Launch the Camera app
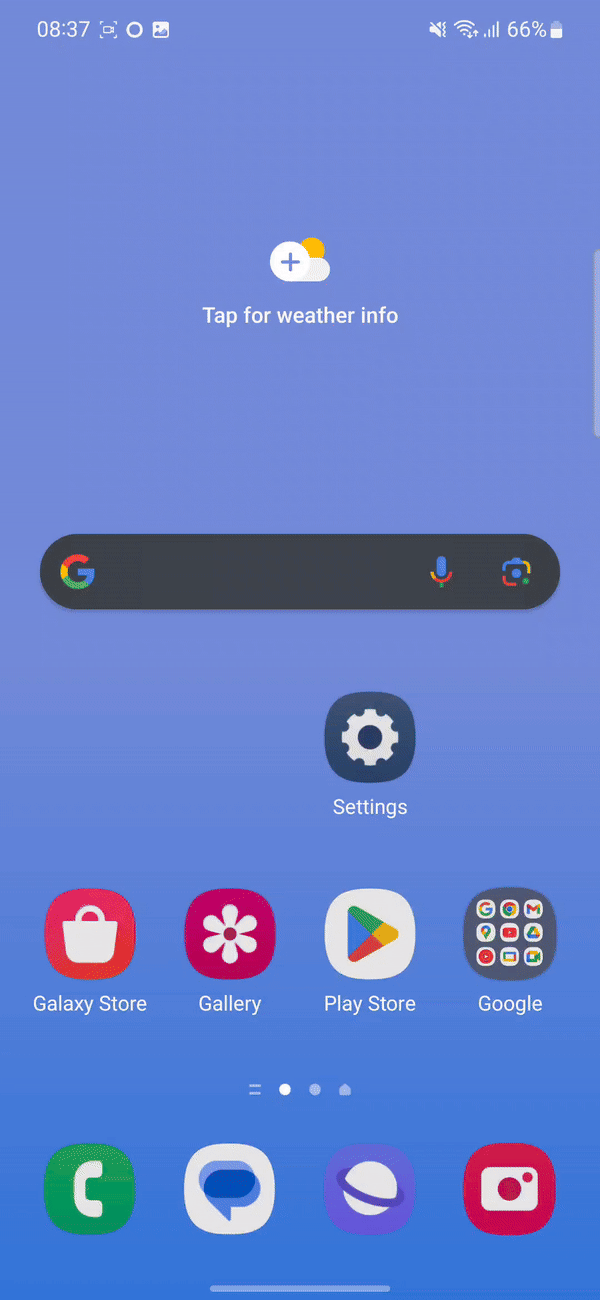Viewport: 600px width, 1300px height. 510,1189
